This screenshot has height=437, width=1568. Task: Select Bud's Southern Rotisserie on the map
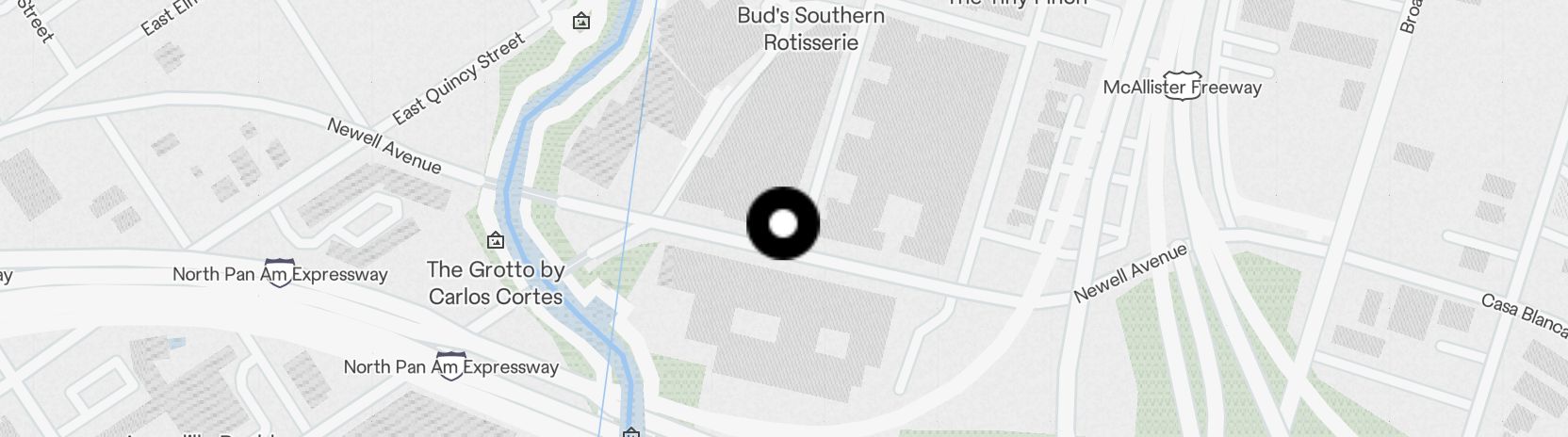coord(810,28)
